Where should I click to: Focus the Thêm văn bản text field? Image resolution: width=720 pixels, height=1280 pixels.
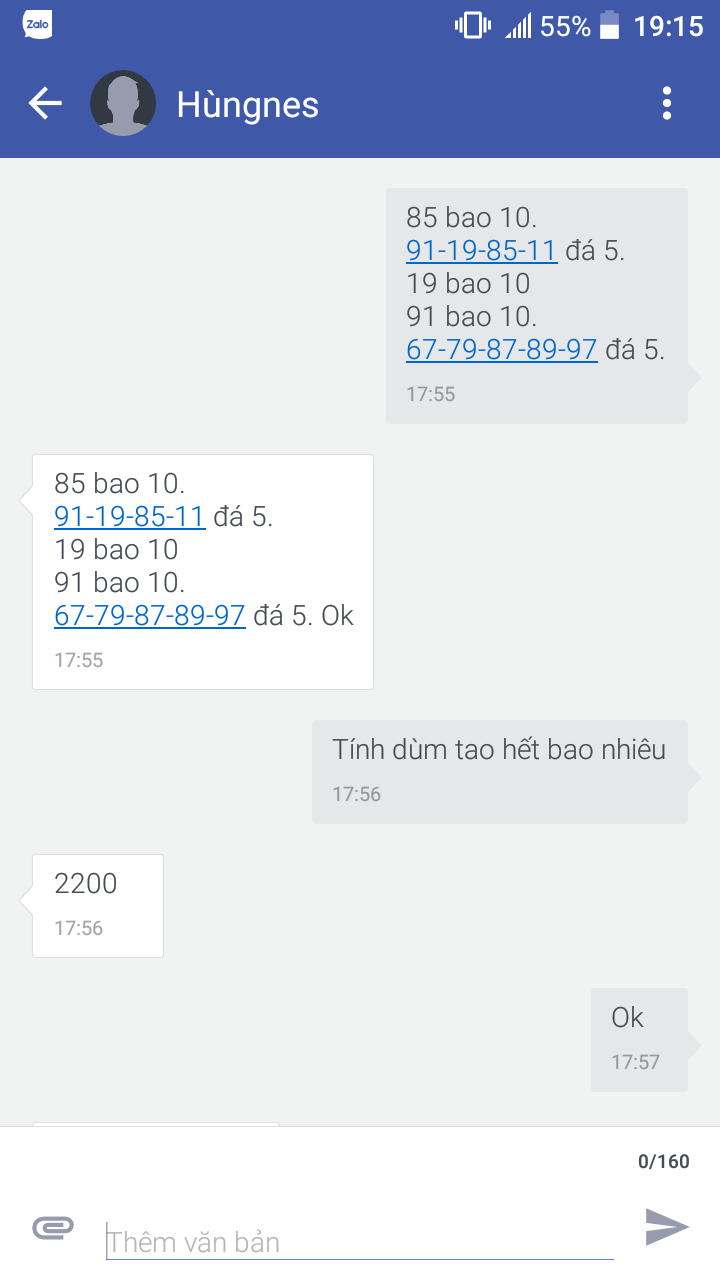pos(360,1242)
